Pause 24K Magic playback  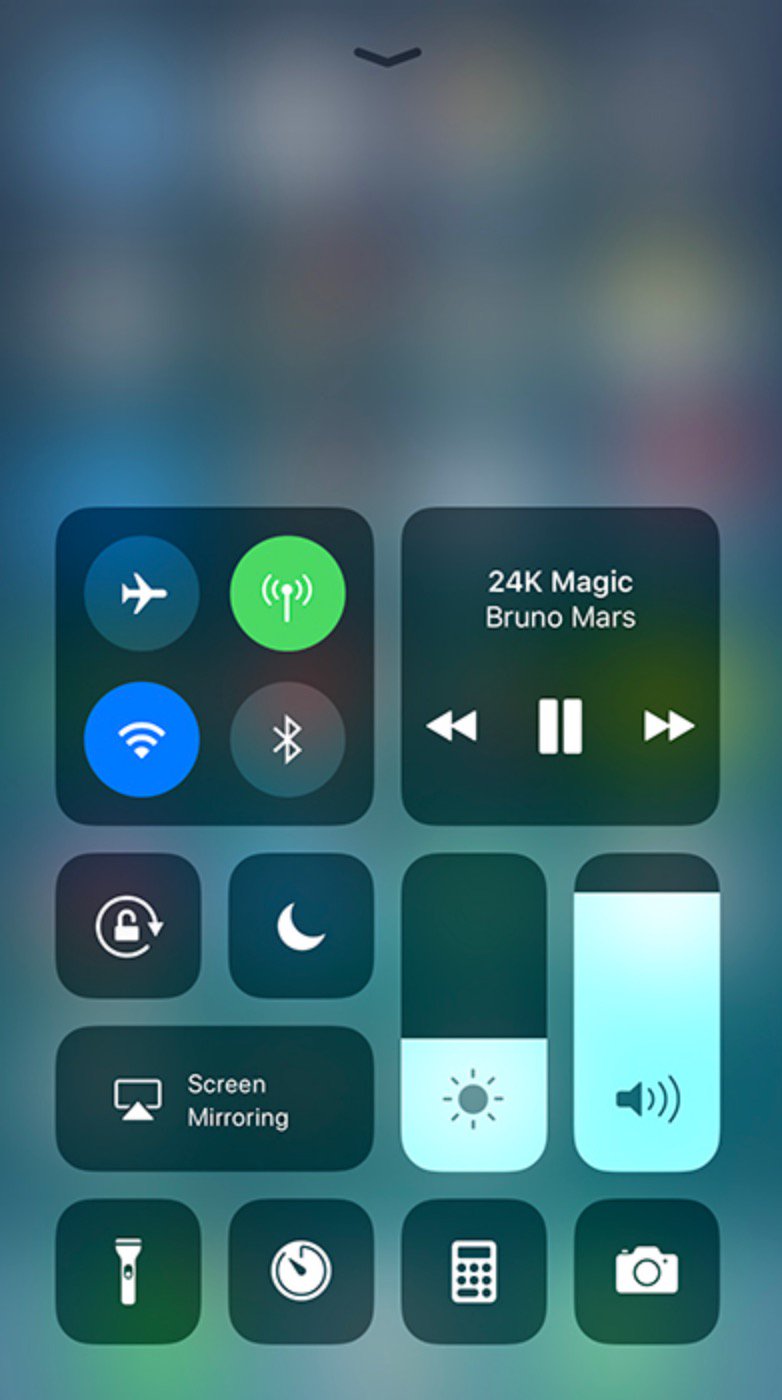[560, 726]
